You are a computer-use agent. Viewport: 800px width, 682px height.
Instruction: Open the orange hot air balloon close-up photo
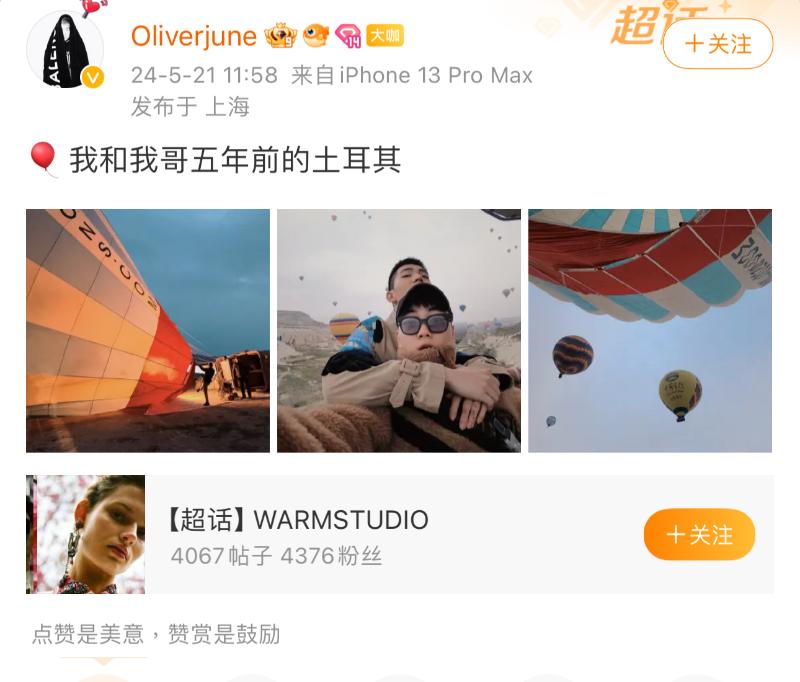[148, 330]
